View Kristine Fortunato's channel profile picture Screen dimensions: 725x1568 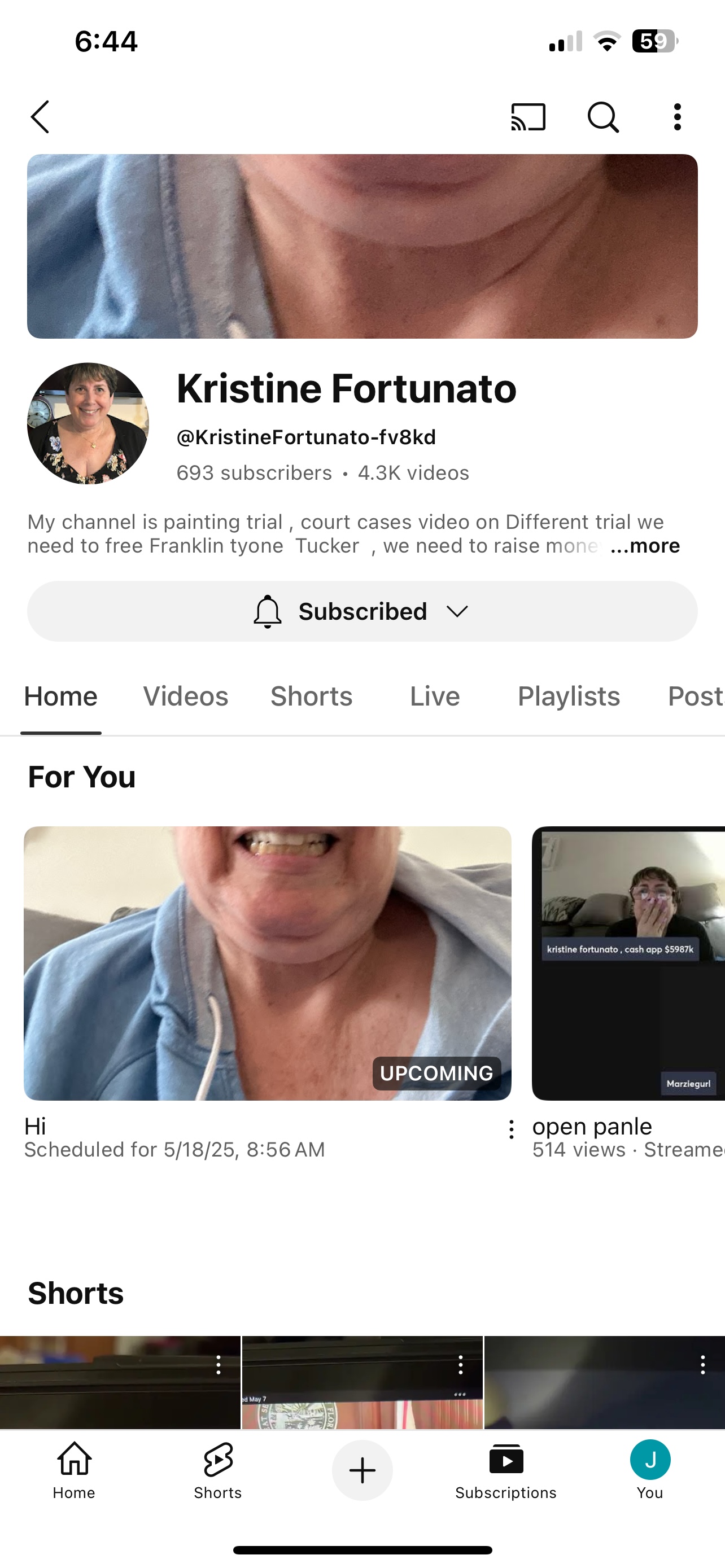coord(88,424)
